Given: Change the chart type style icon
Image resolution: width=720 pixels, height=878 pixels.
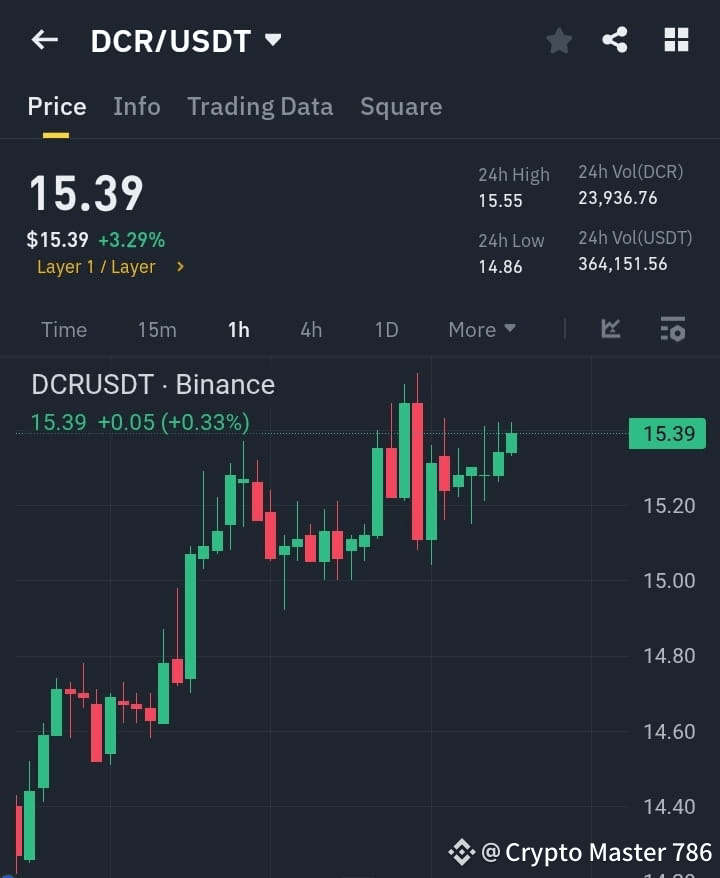Looking at the screenshot, I should point(611,329).
